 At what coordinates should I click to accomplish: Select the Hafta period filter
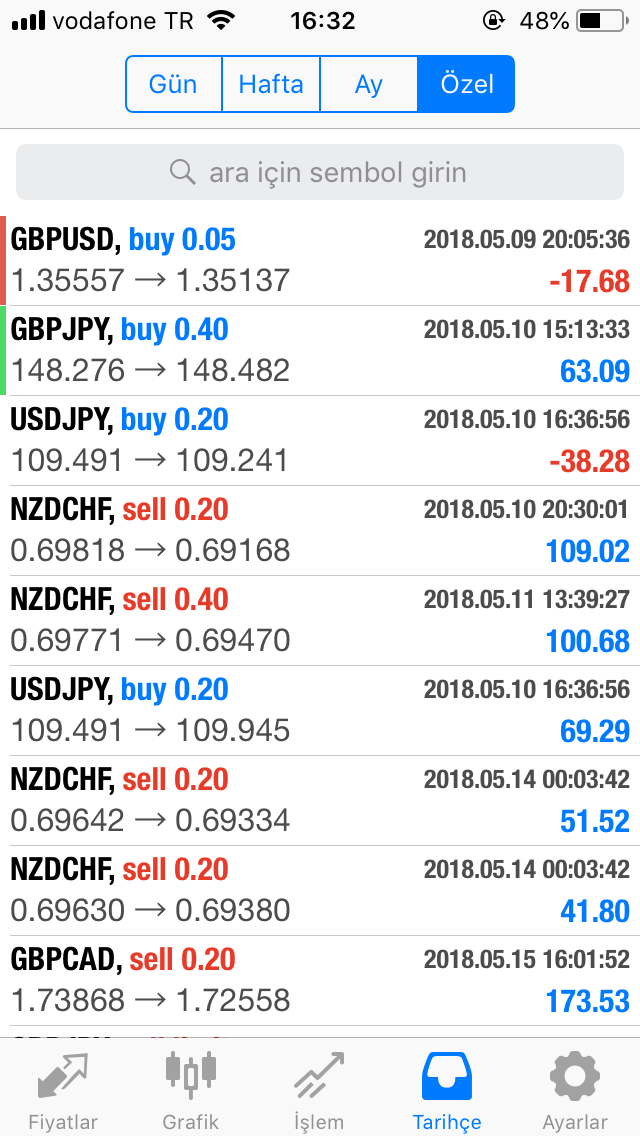click(270, 84)
